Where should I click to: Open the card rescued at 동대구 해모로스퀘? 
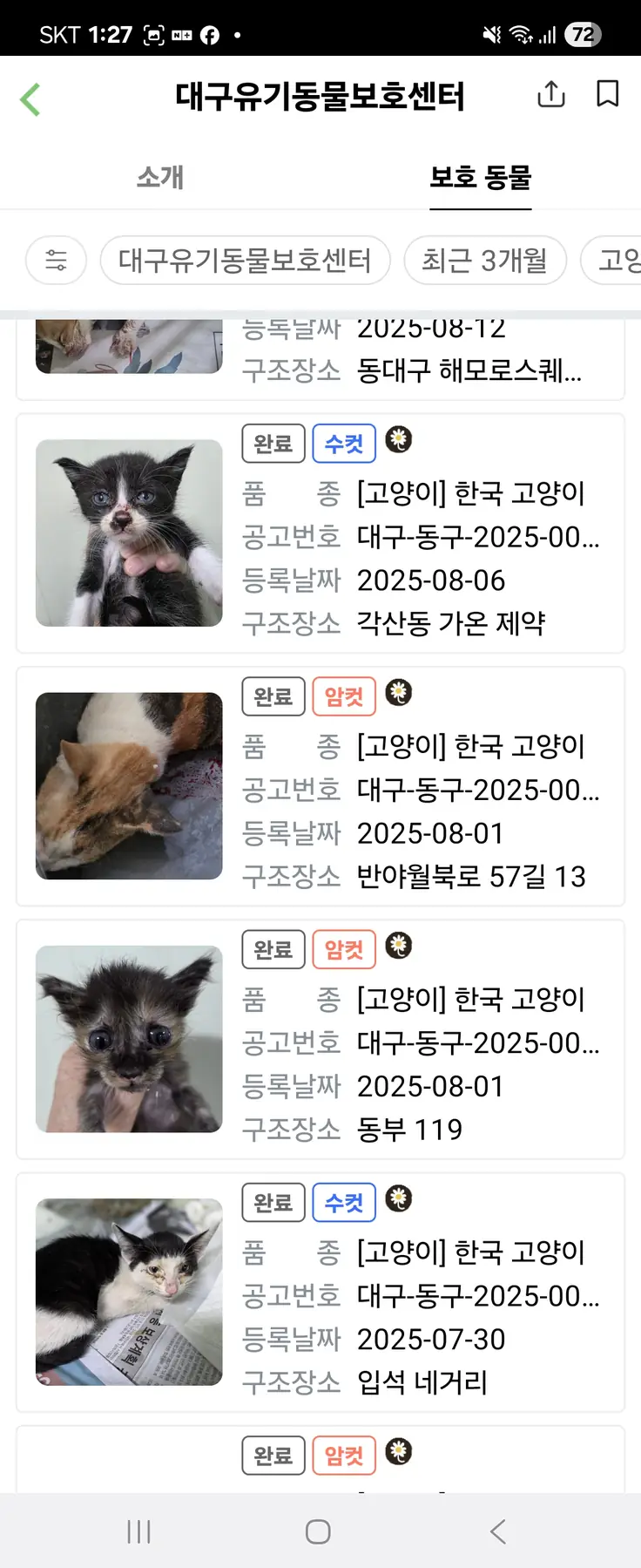pyautogui.click(x=320, y=357)
